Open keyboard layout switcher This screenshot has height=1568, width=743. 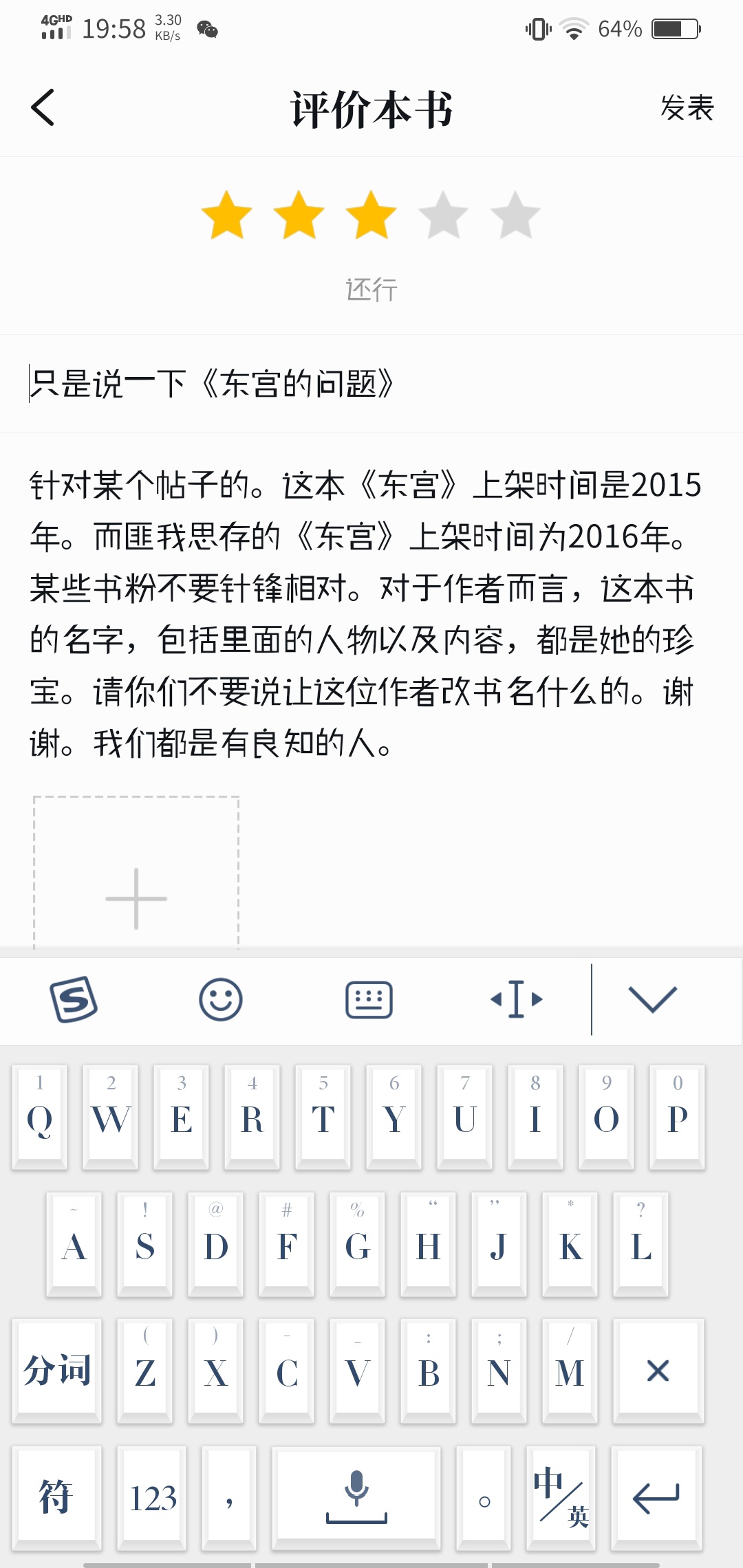(x=369, y=999)
